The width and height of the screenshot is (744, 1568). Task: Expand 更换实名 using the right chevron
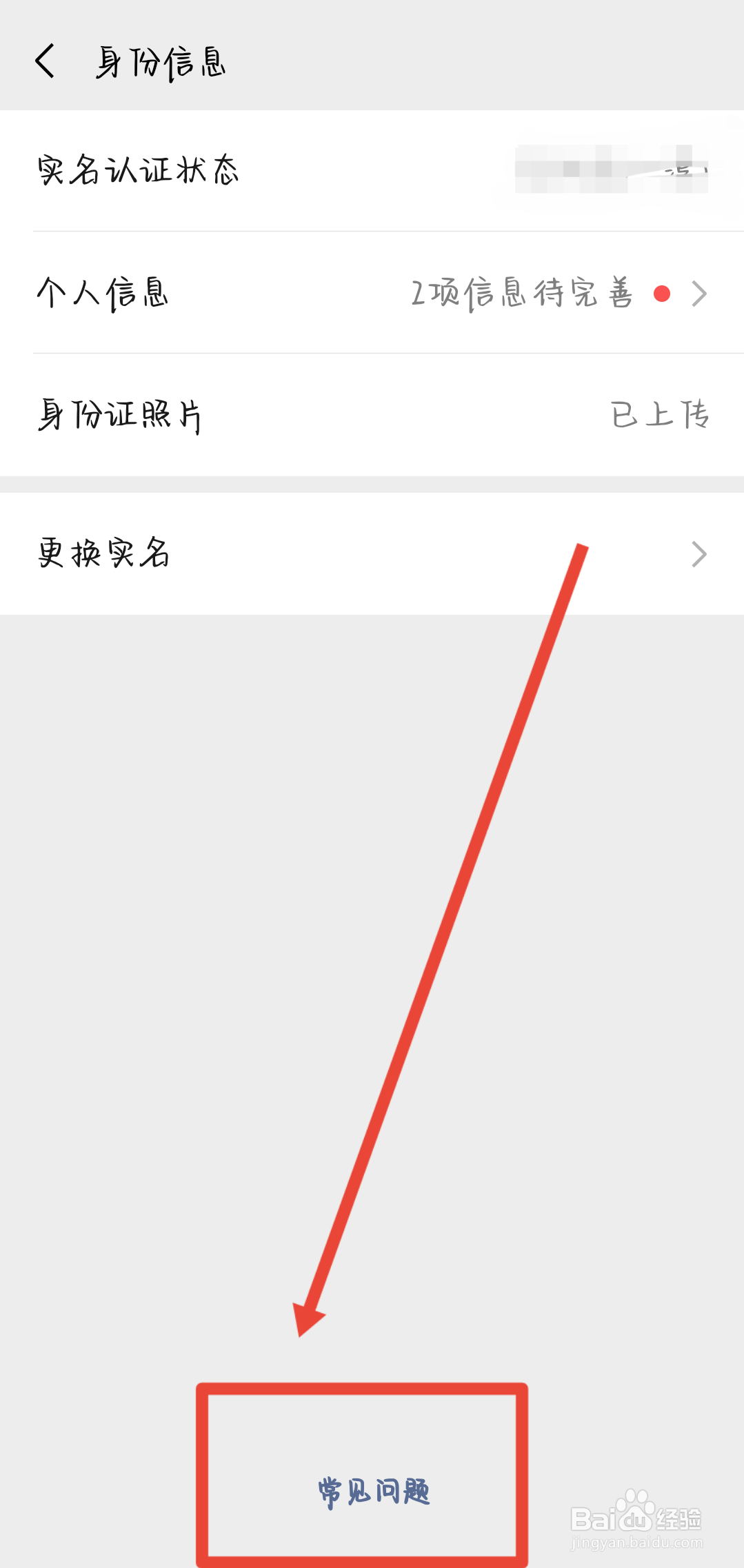(699, 553)
